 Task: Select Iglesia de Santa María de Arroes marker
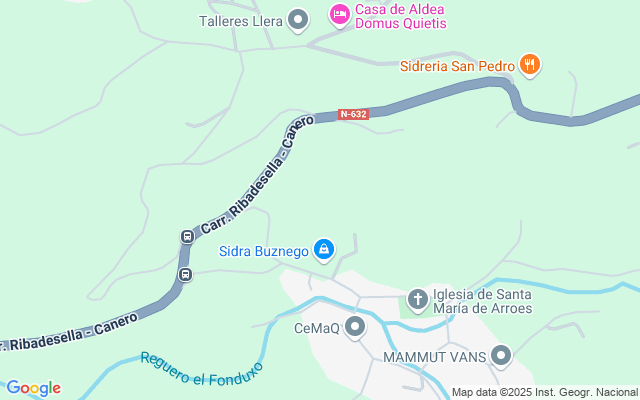coord(418,299)
